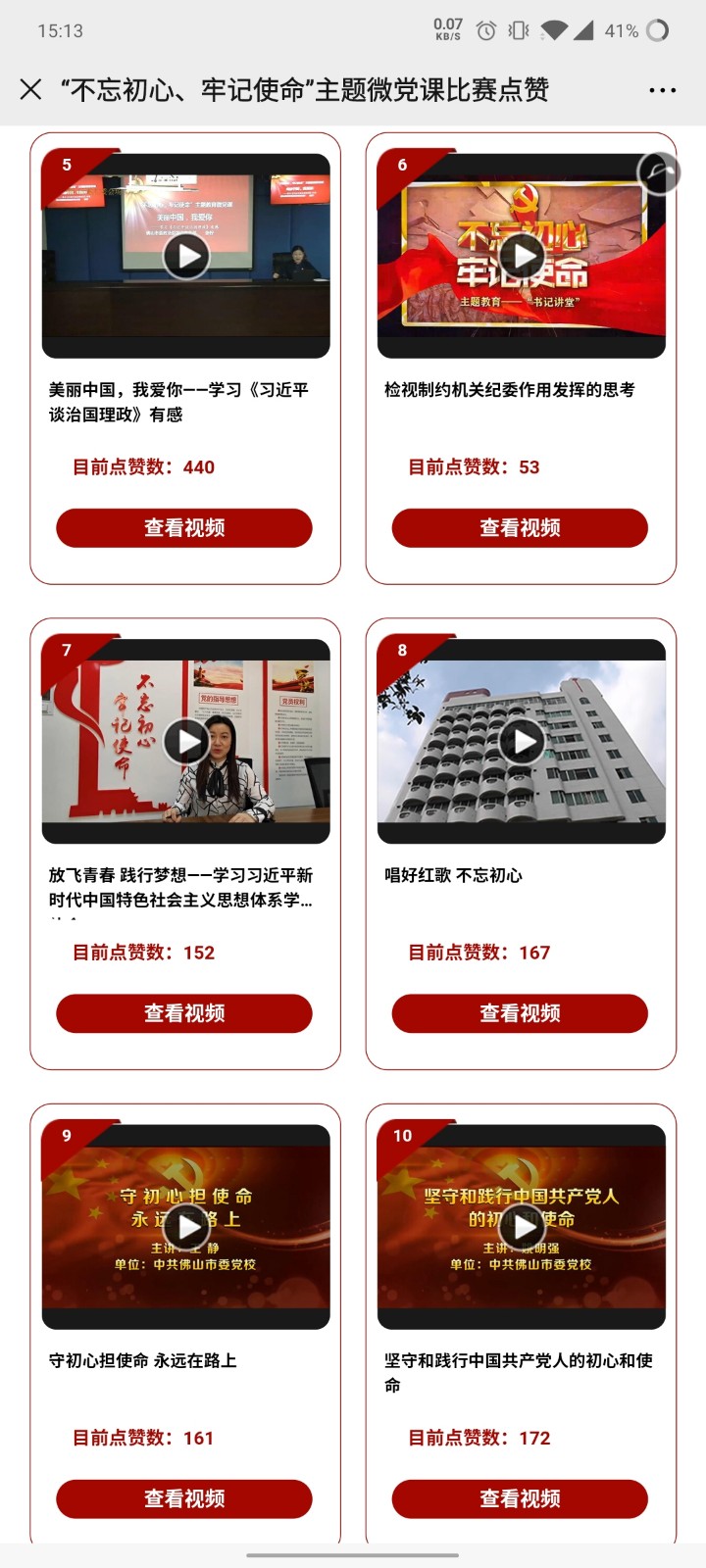Tap 查看视频 for 美丽中国 entry
706x1568 pixels.
point(184,528)
